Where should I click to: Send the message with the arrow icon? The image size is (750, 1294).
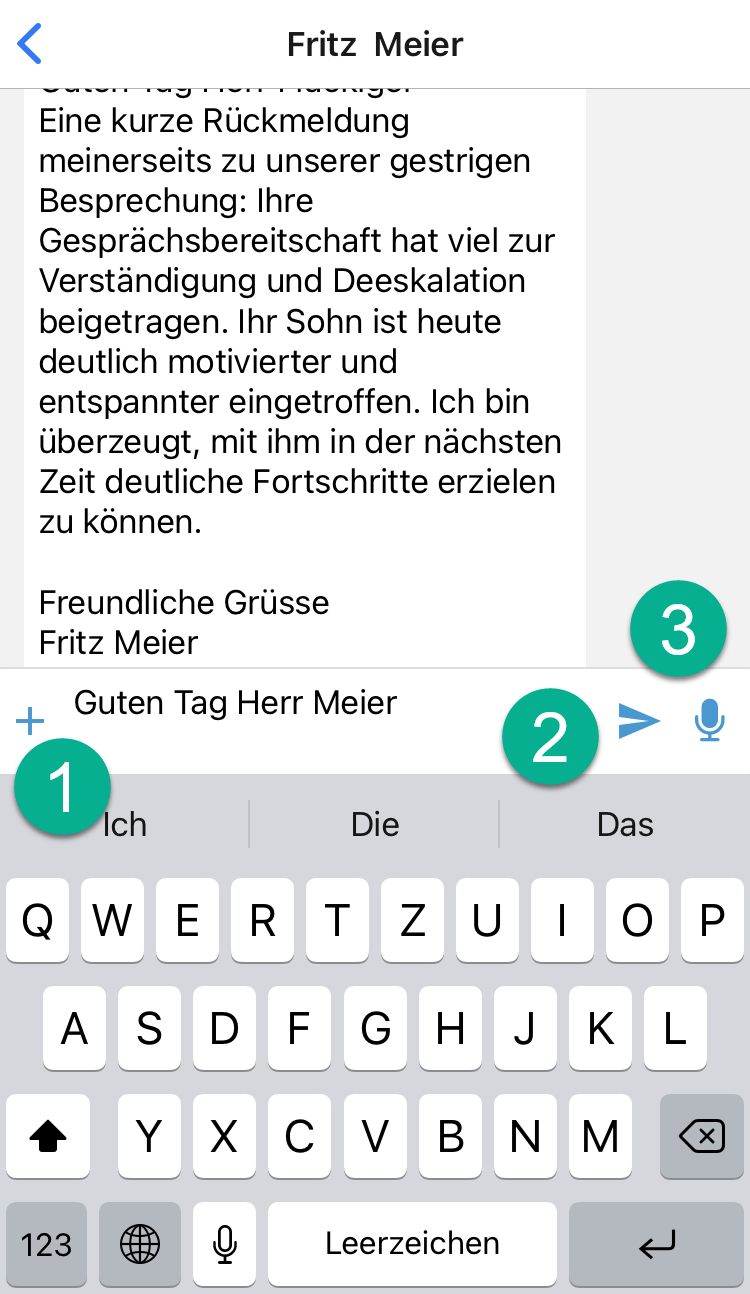point(639,720)
